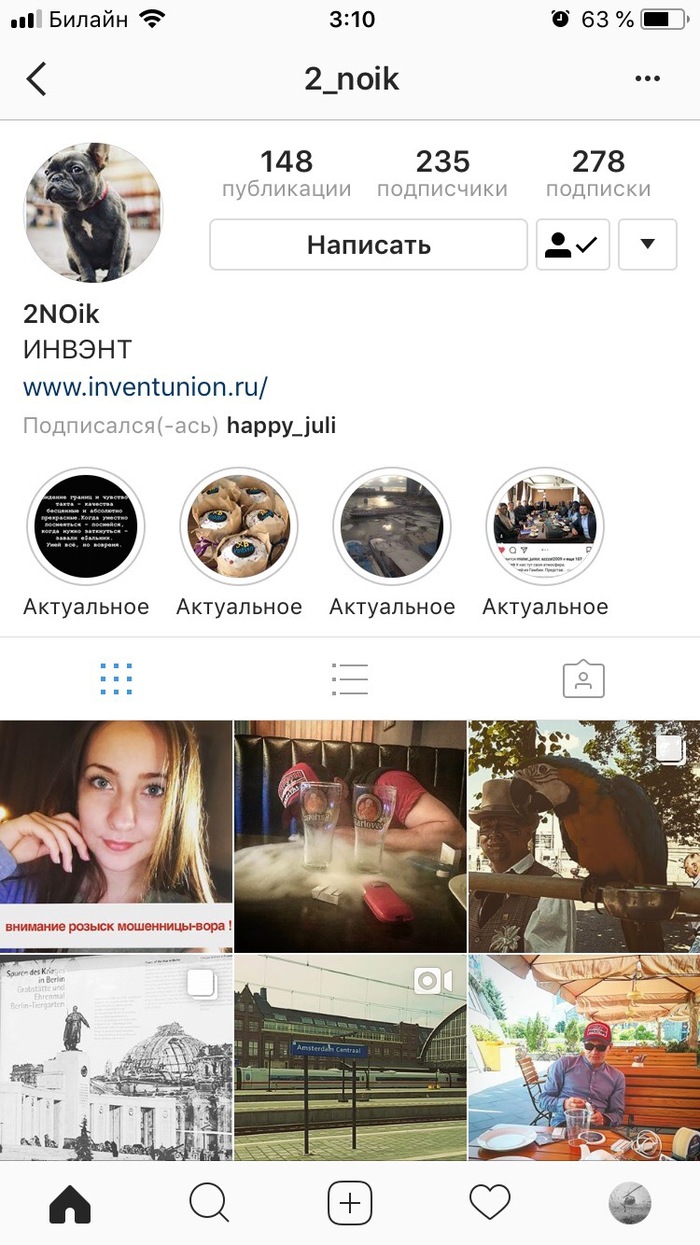Open happy_juli follower profile
The width and height of the screenshot is (700, 1245).
281,426
